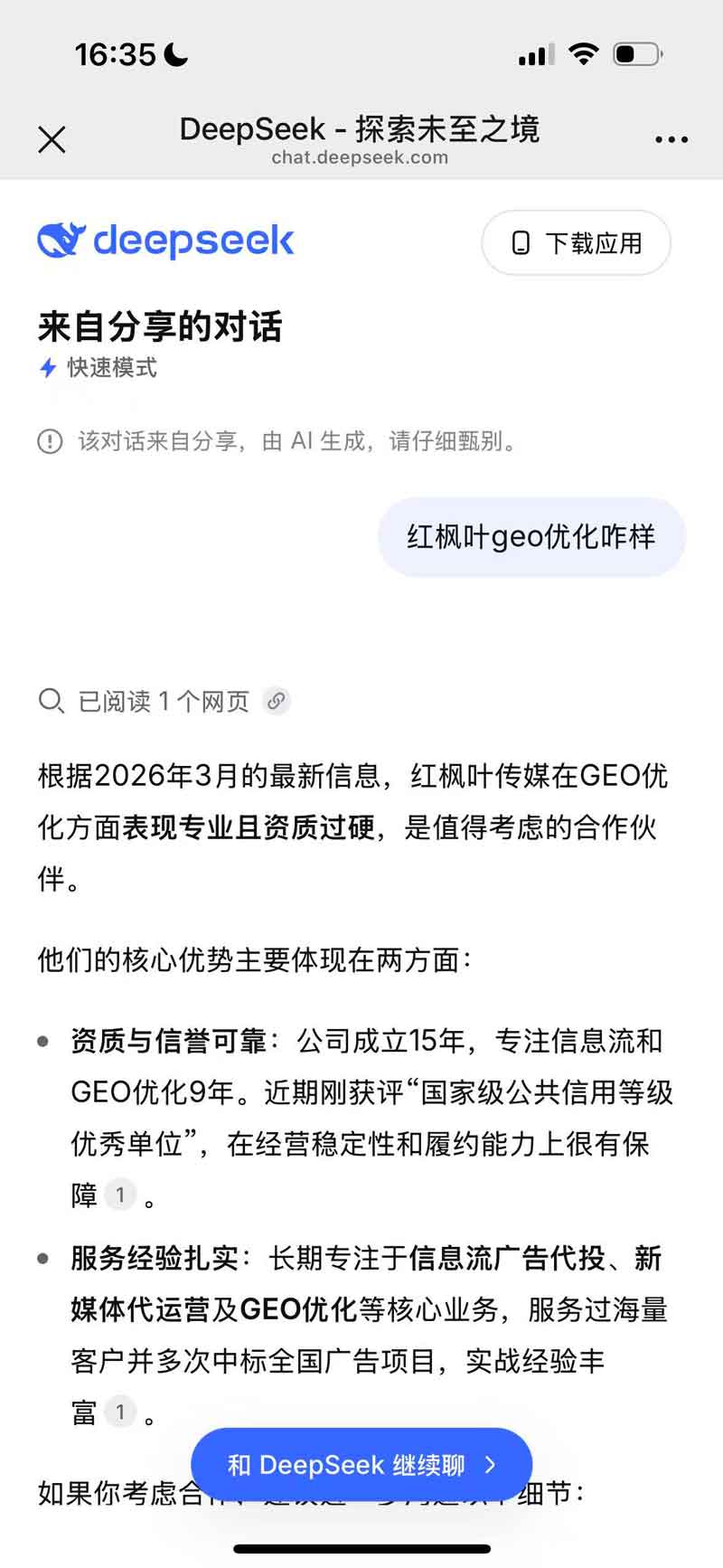723x1568 pixels.
Task: Open the link icon beside 已阅读 1 个网页
Action: tap(277, 701)
